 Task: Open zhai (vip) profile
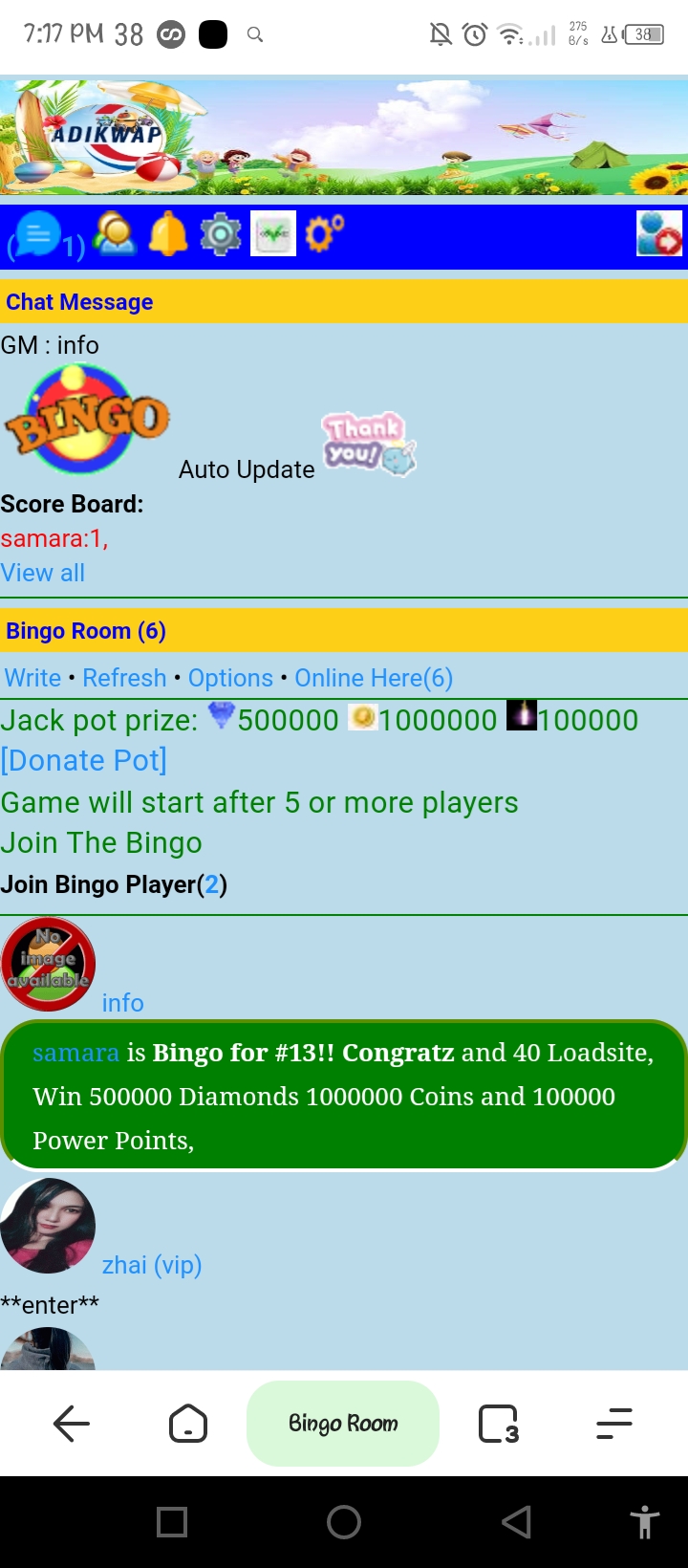point(152,1265)
